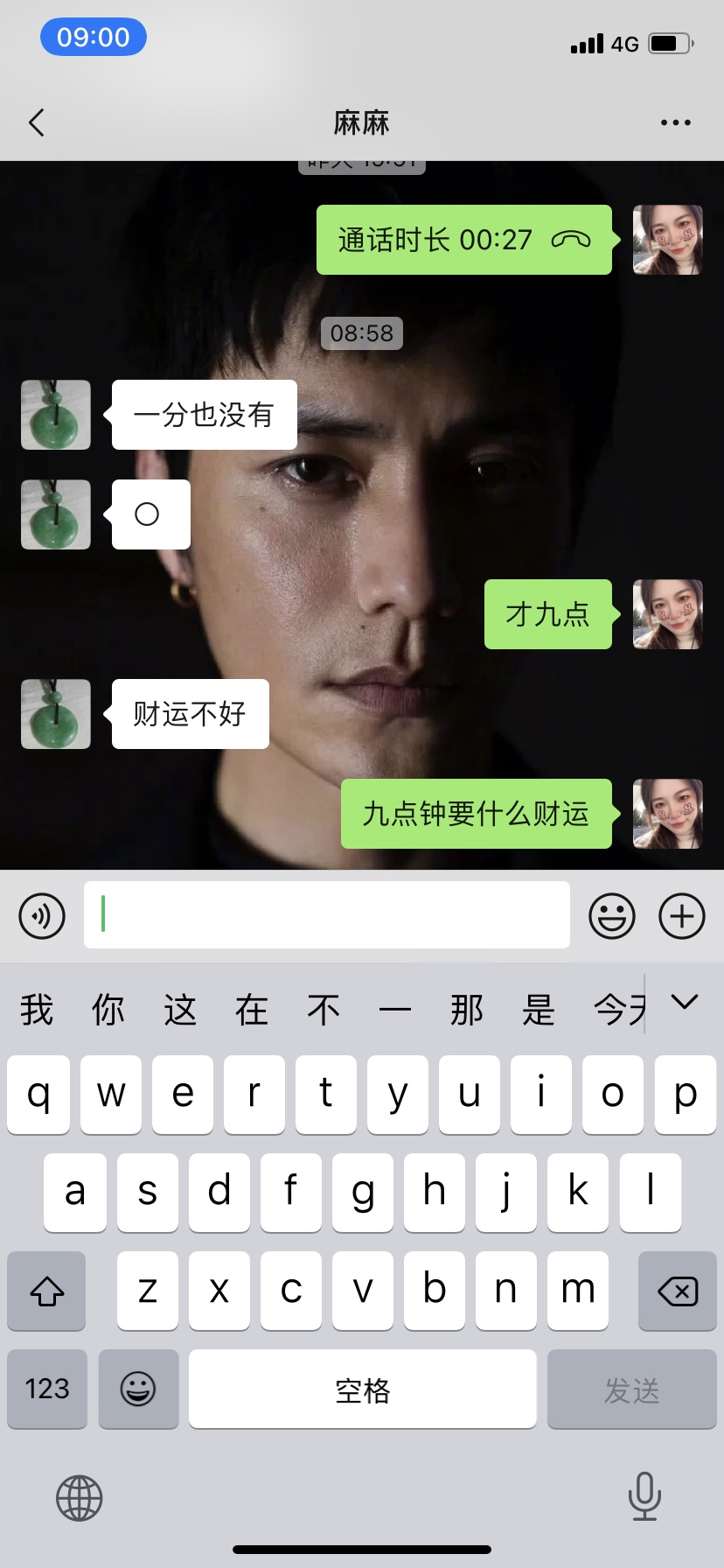Expand the candidate word list
Viewport: 724px width, 1568px height.
pos(685,1003)
